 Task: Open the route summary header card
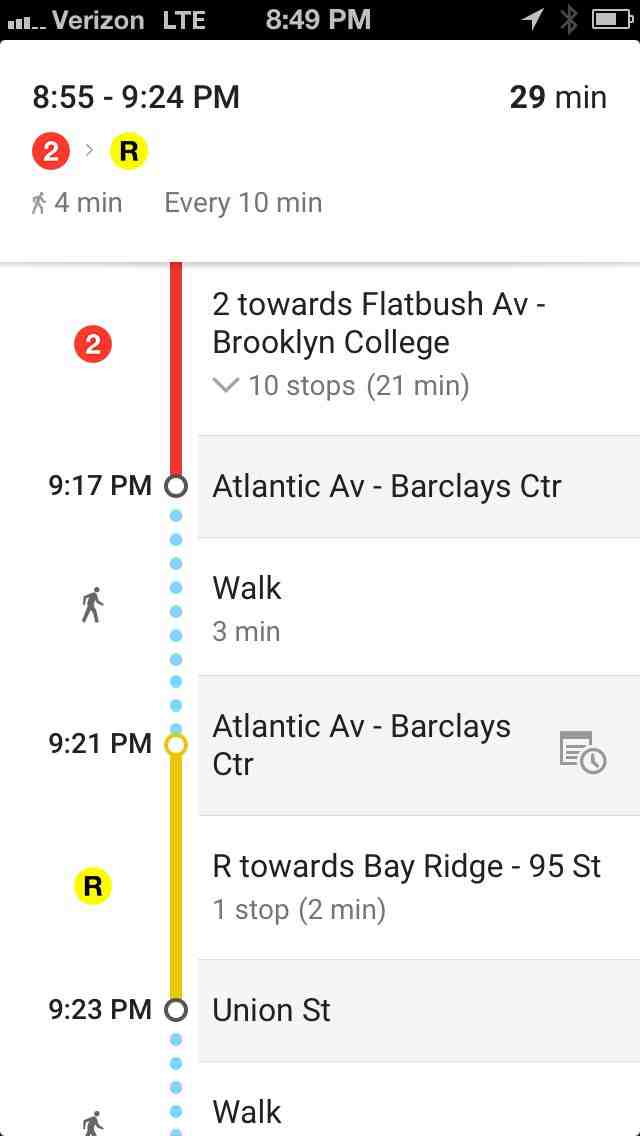320,150
